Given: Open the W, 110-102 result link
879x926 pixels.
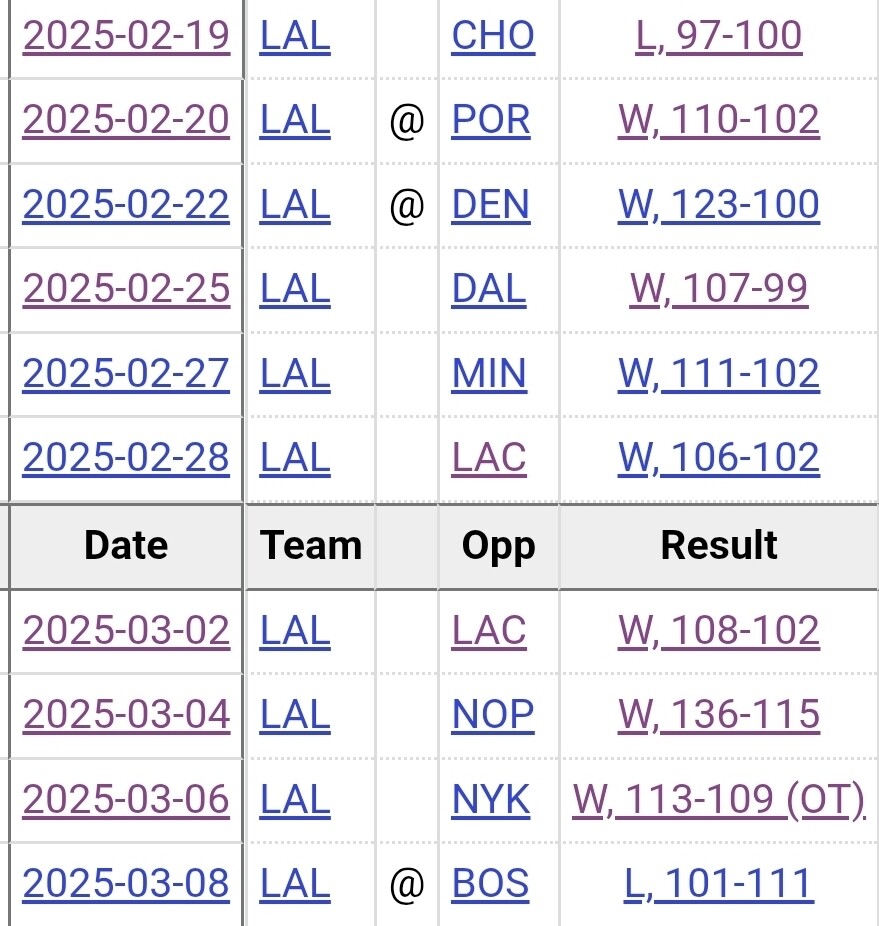Looking at the screenshot, I should pos(719,121).
